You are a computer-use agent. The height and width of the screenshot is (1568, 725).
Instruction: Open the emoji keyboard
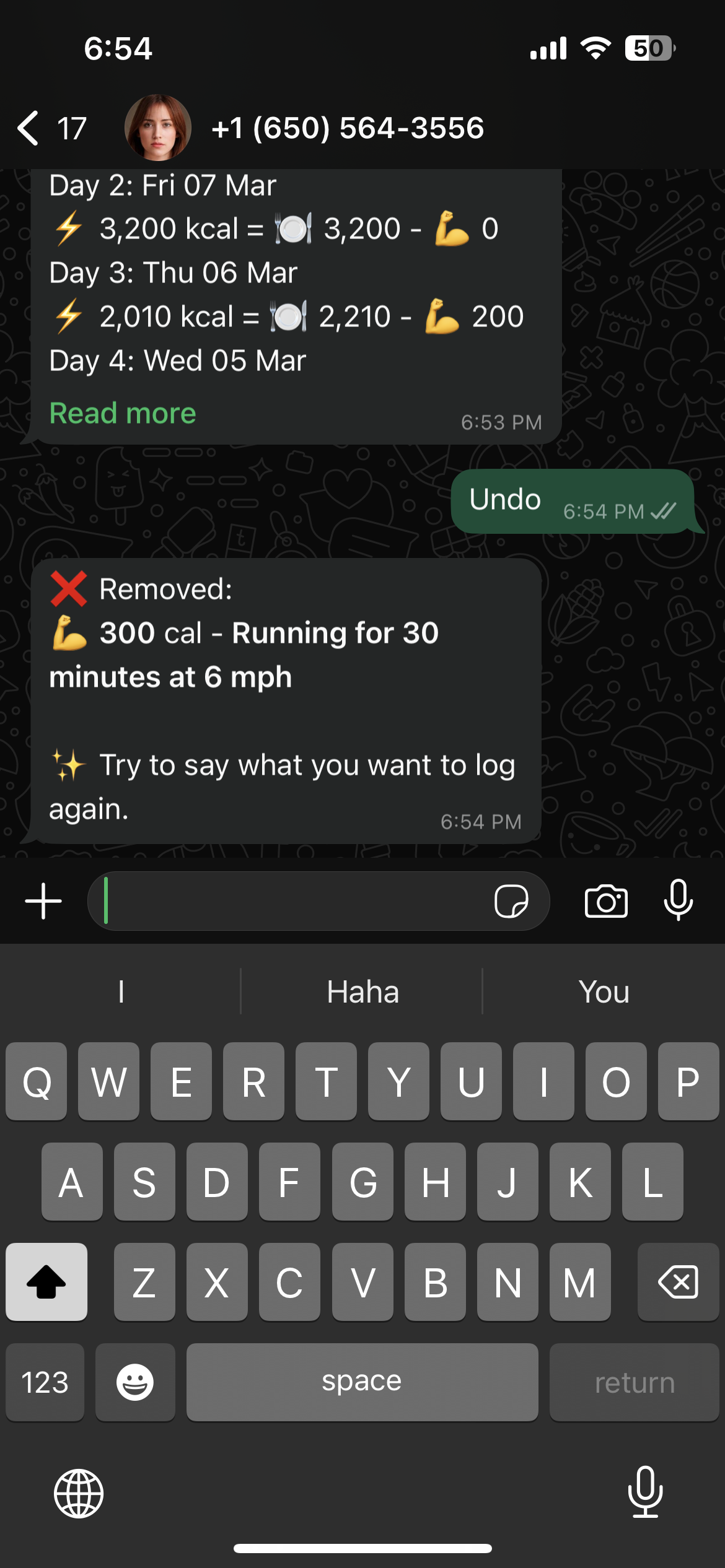[135, 1383]
